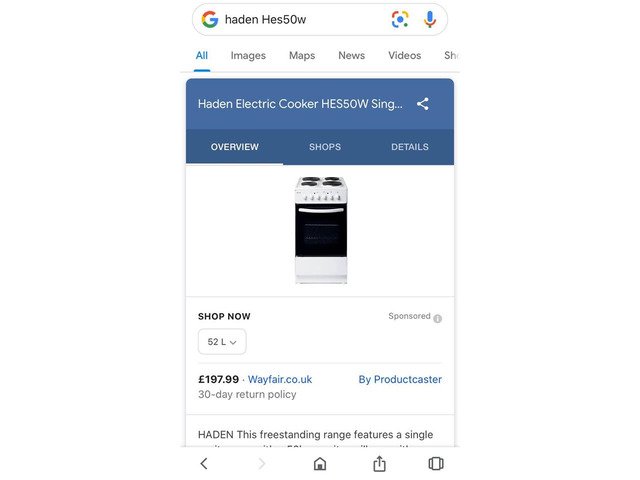Viewport: 640px width, 480px height.
Task: Open the By Productcaster link
Action: [400, 380]
